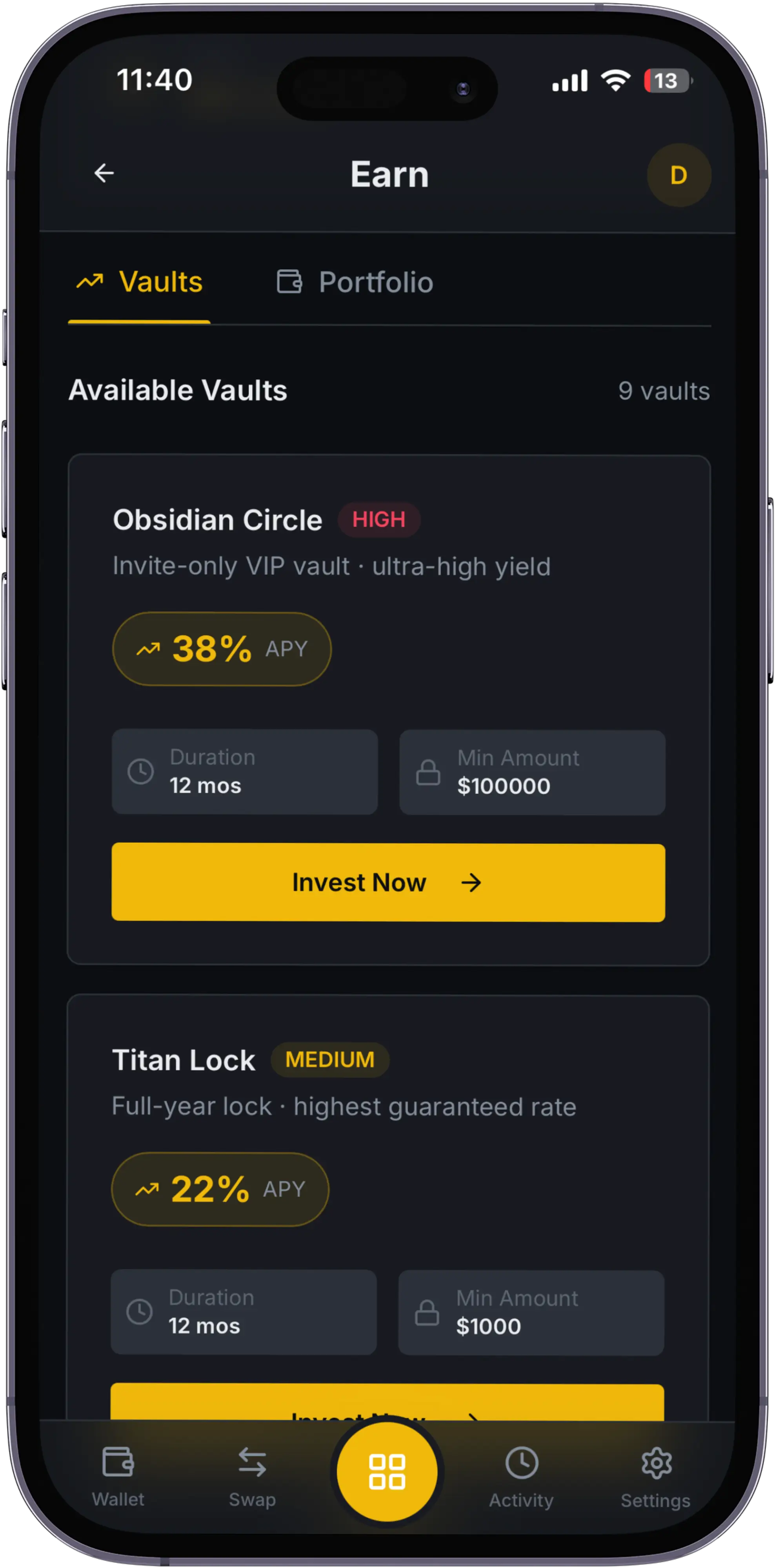Select the Vaults tab

[x=139, y=282]
